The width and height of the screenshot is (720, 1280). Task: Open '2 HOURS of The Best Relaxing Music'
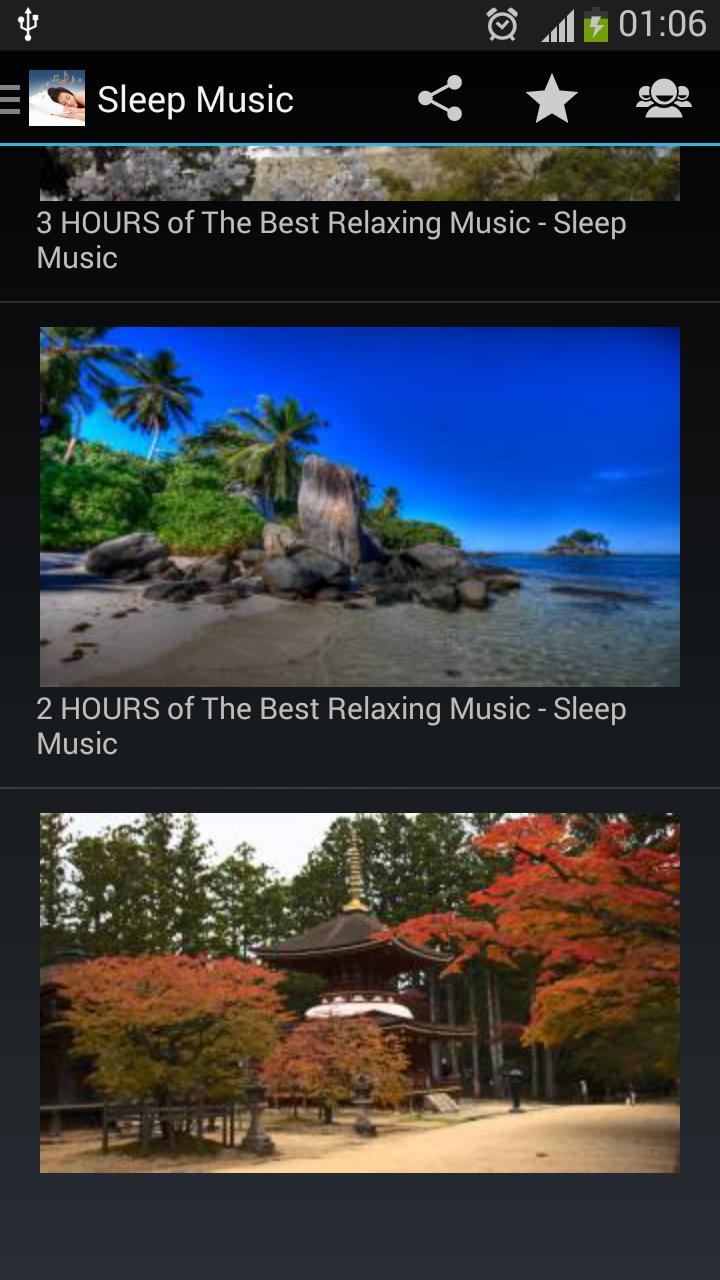[x=330, y=725]
